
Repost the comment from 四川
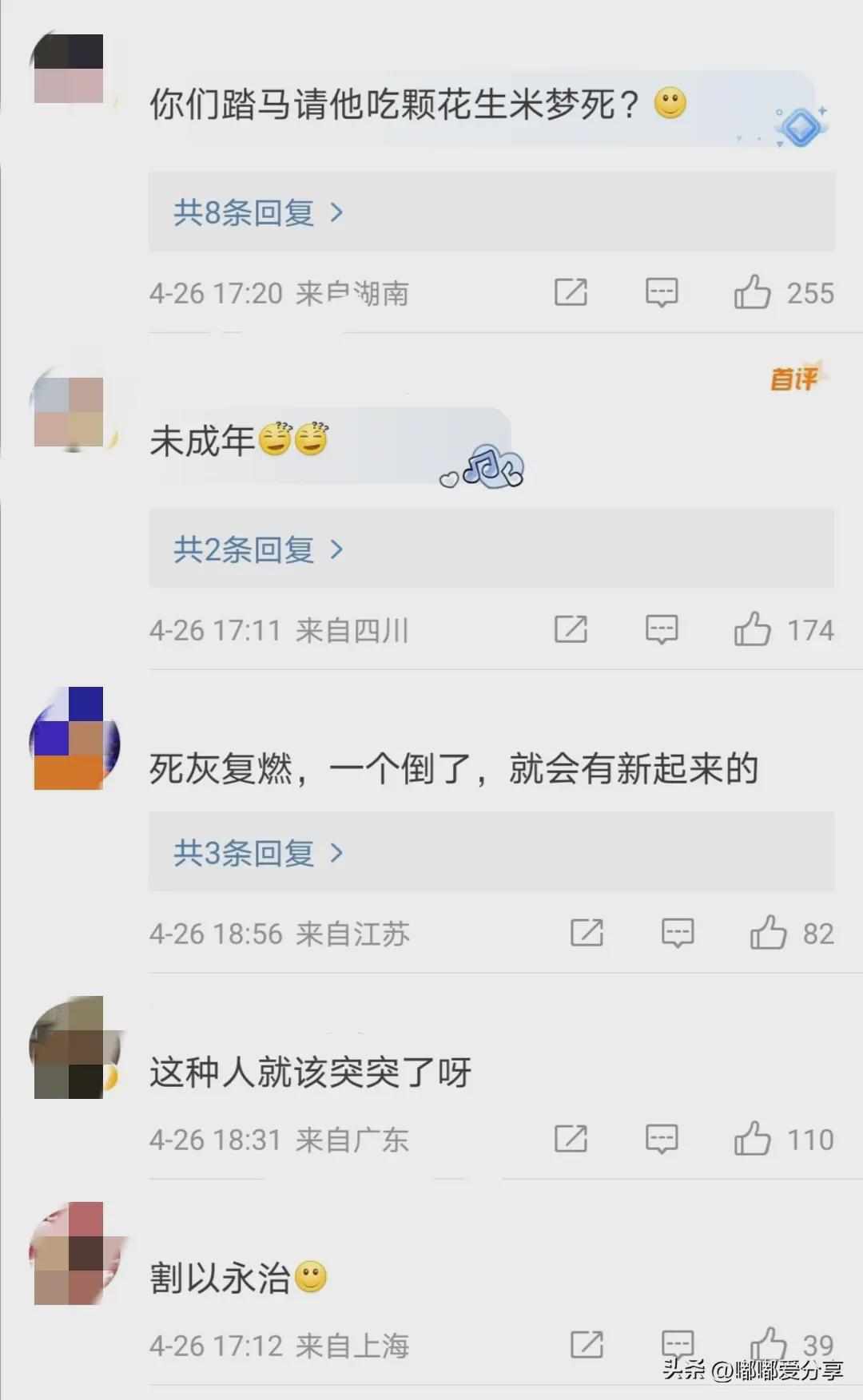(571, 629)
